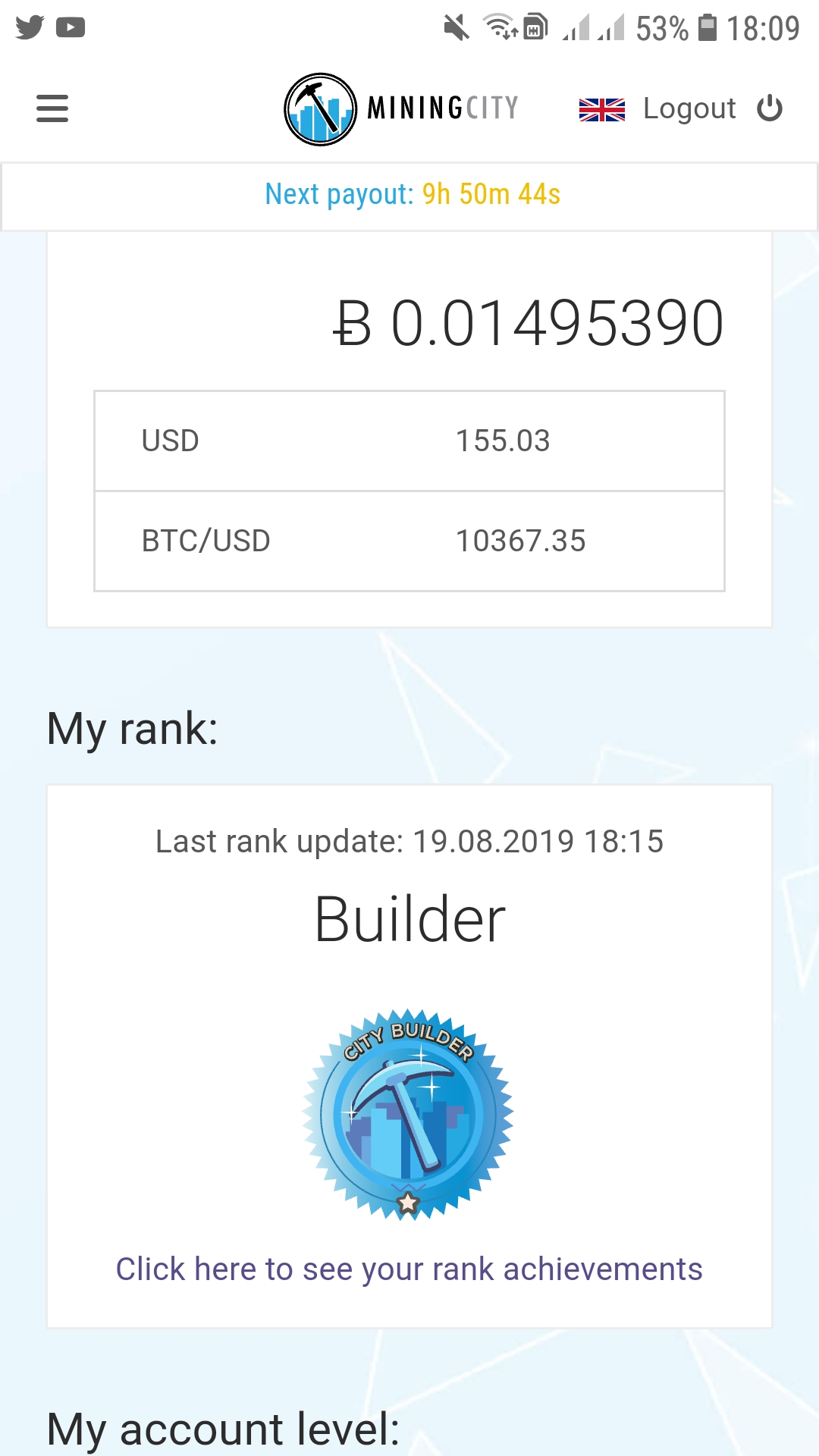This screenshot has height=1456, width=819.
Task: Change language via the UK flag
Action: coord(601,109)
